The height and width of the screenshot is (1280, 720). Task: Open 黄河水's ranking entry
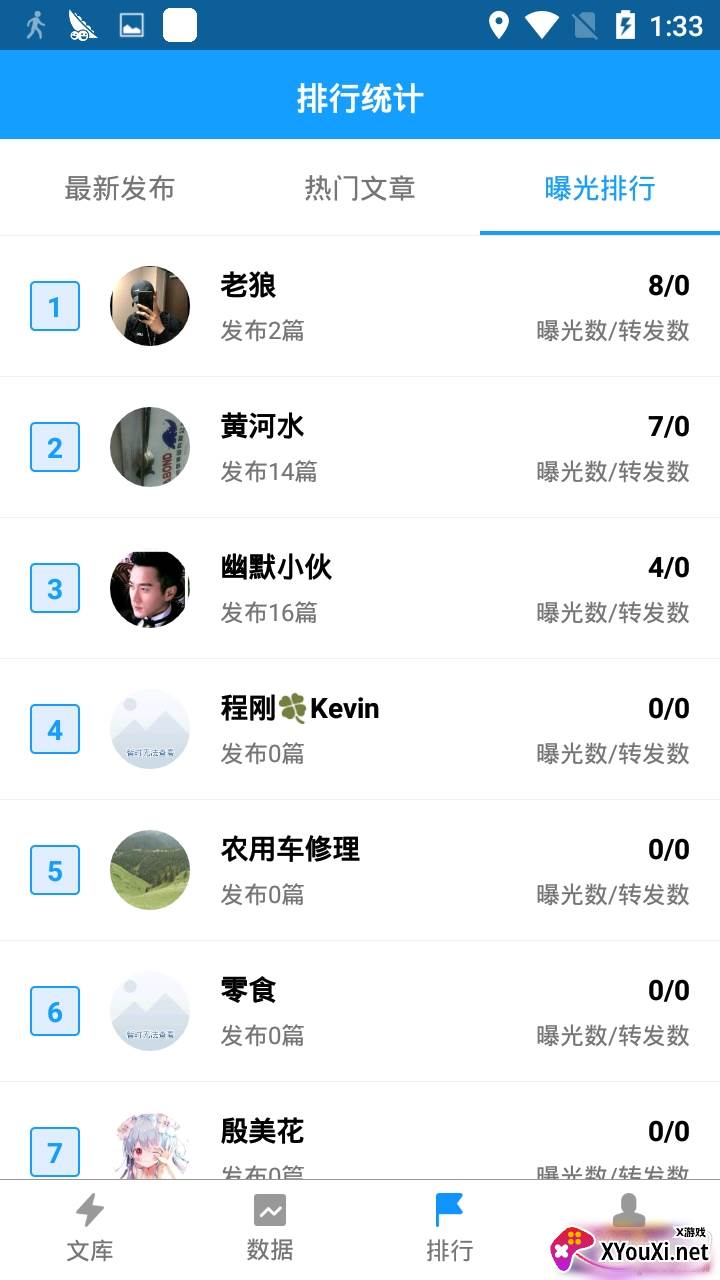(x=360, y=447)
